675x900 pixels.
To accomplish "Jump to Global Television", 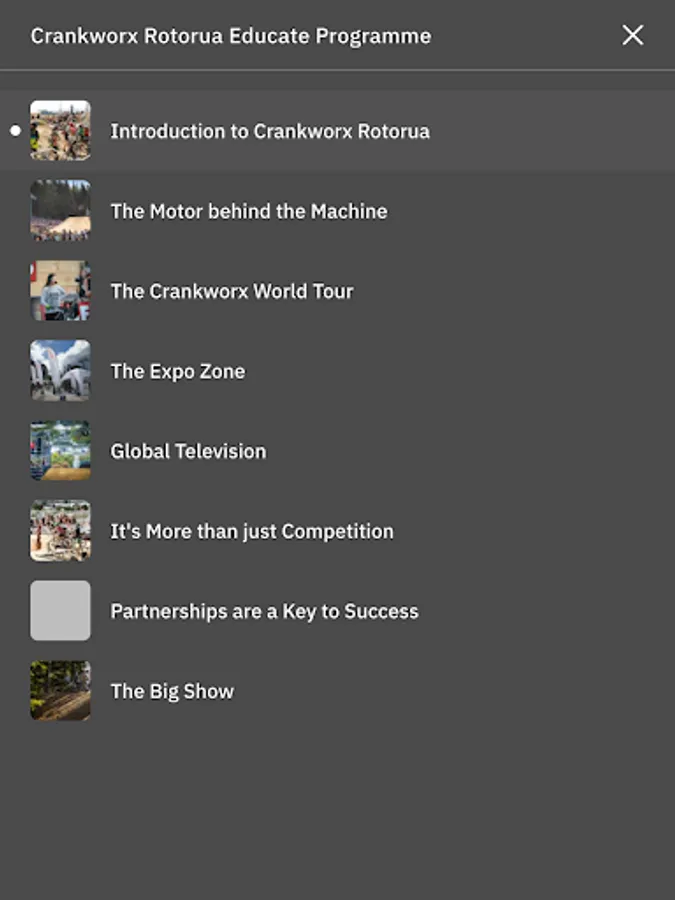I will click(x=188, y=451).
